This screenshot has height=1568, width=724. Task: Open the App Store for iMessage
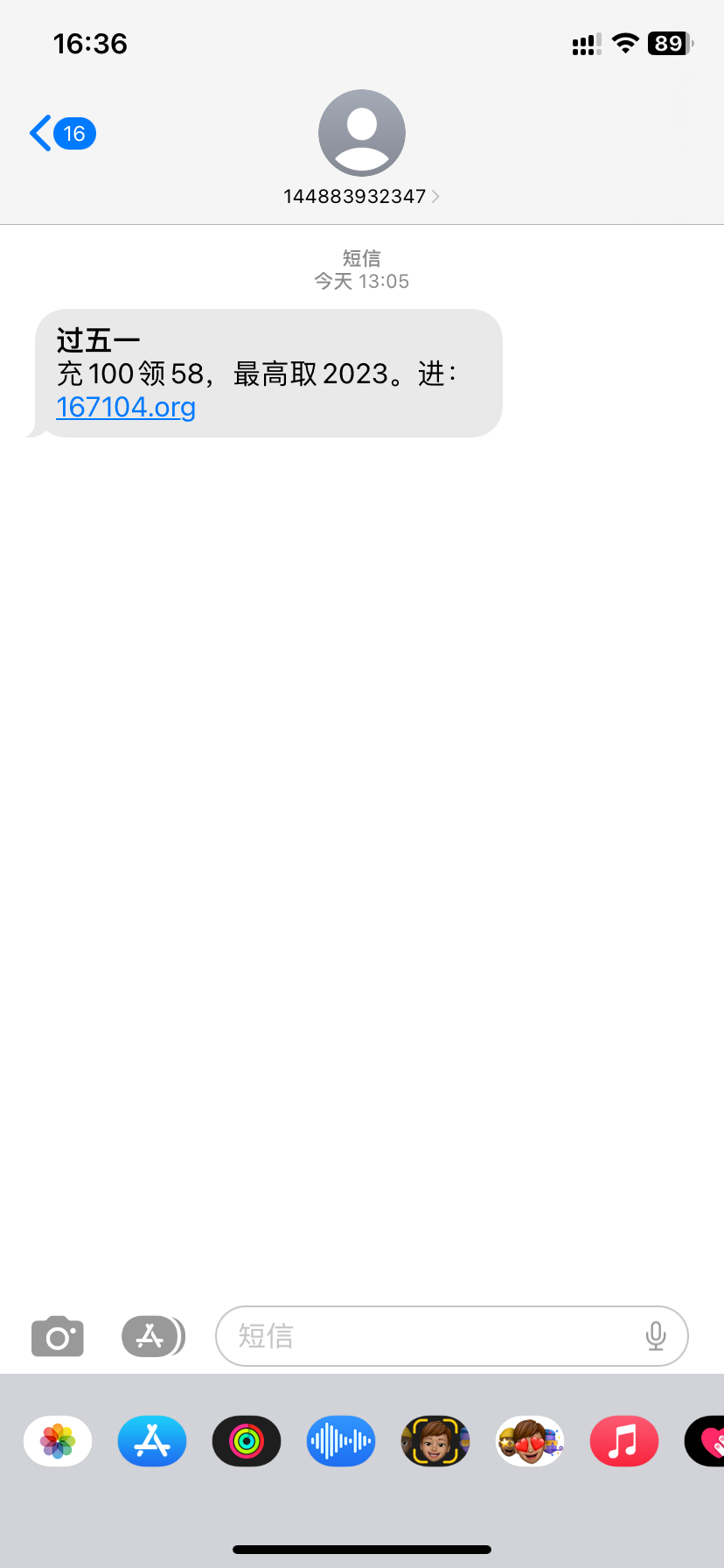152,1441
